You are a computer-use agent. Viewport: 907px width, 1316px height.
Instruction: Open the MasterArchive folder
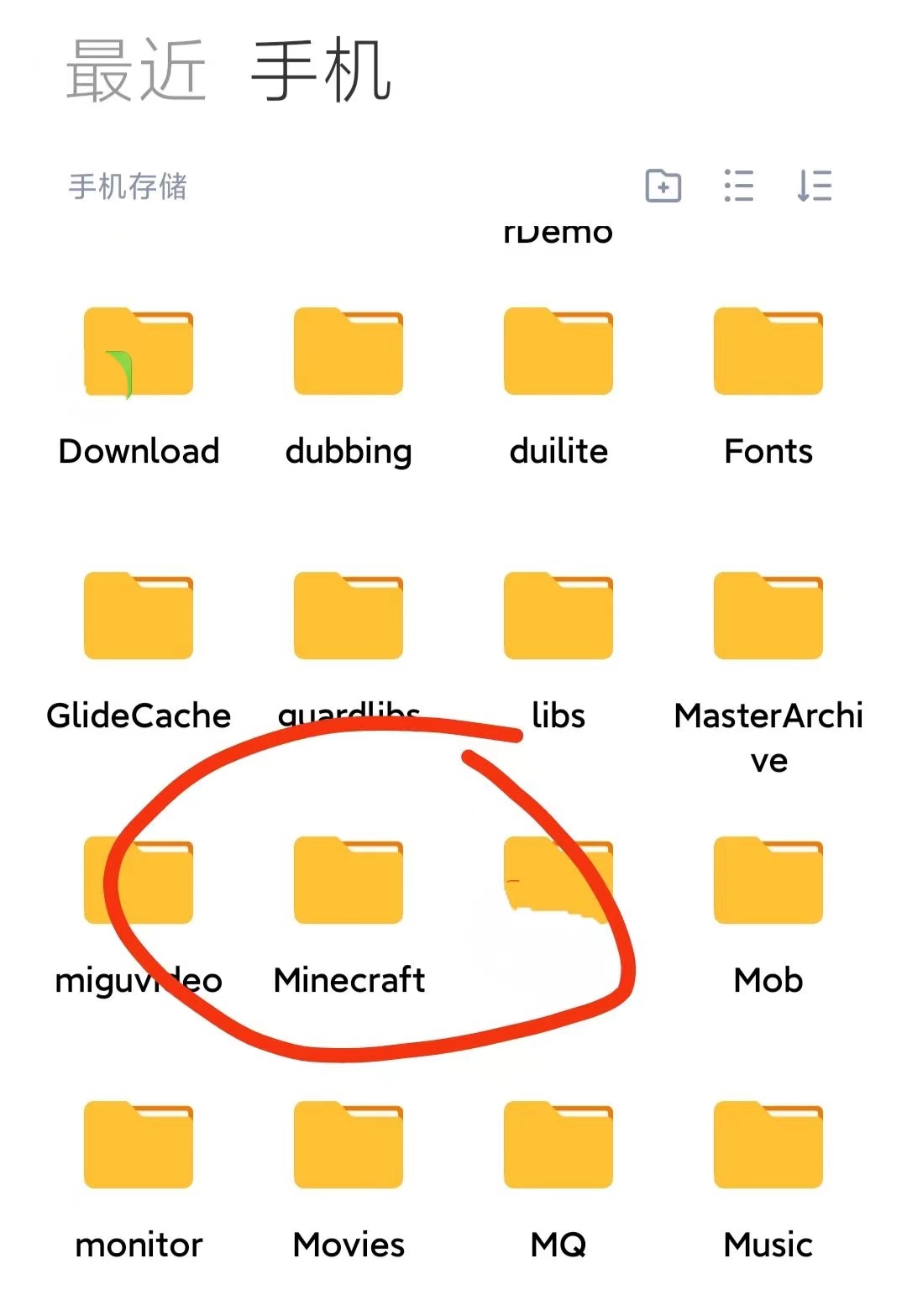[x=768, y=616]
